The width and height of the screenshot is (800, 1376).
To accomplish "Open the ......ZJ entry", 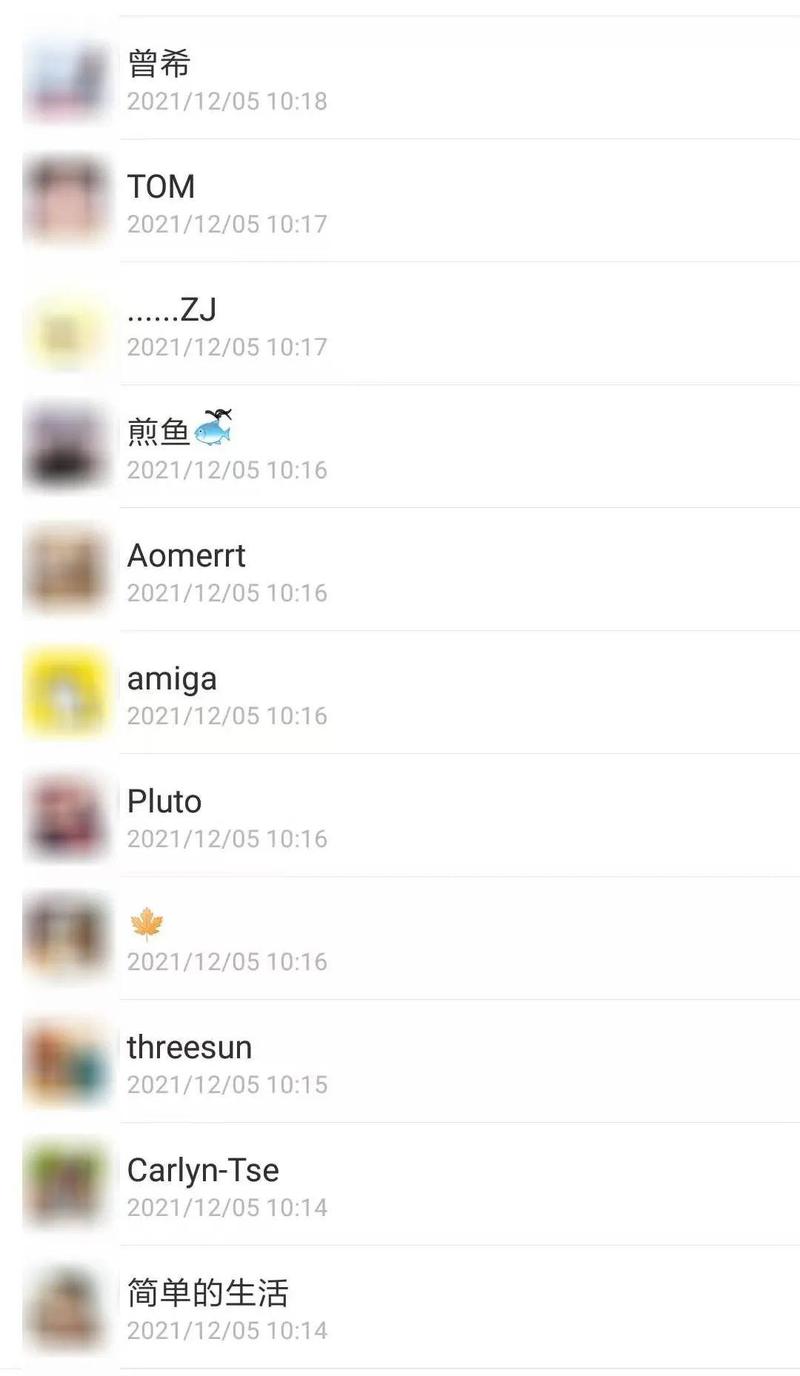I will (x=400, y=325).
